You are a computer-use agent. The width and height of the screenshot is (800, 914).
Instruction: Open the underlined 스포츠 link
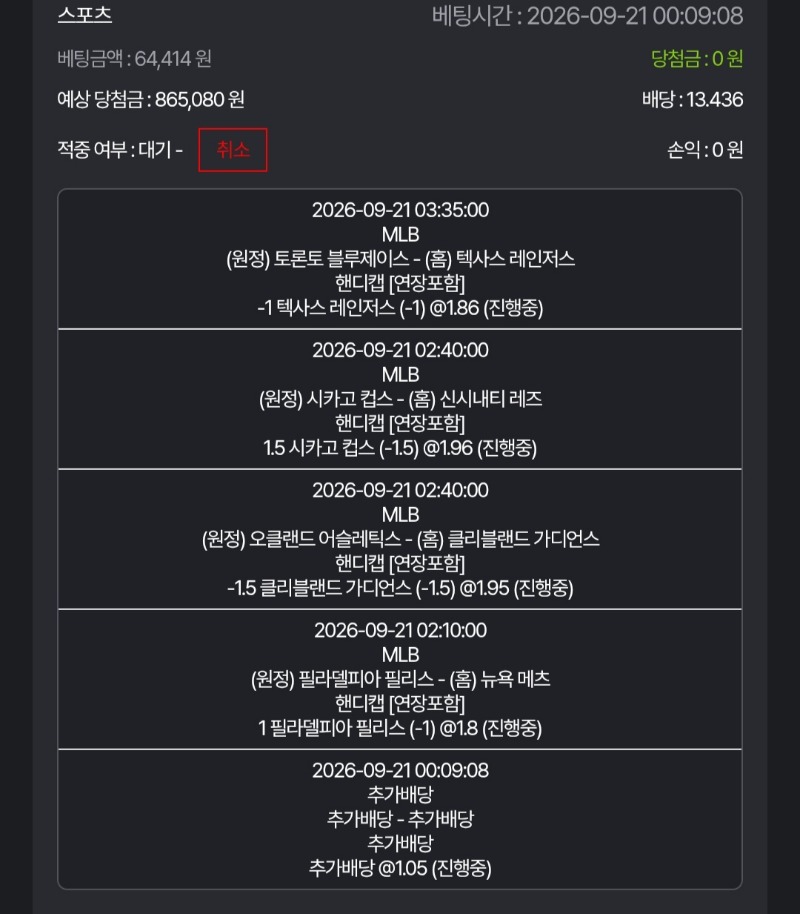pyautogui.click(x=85, y=15)
